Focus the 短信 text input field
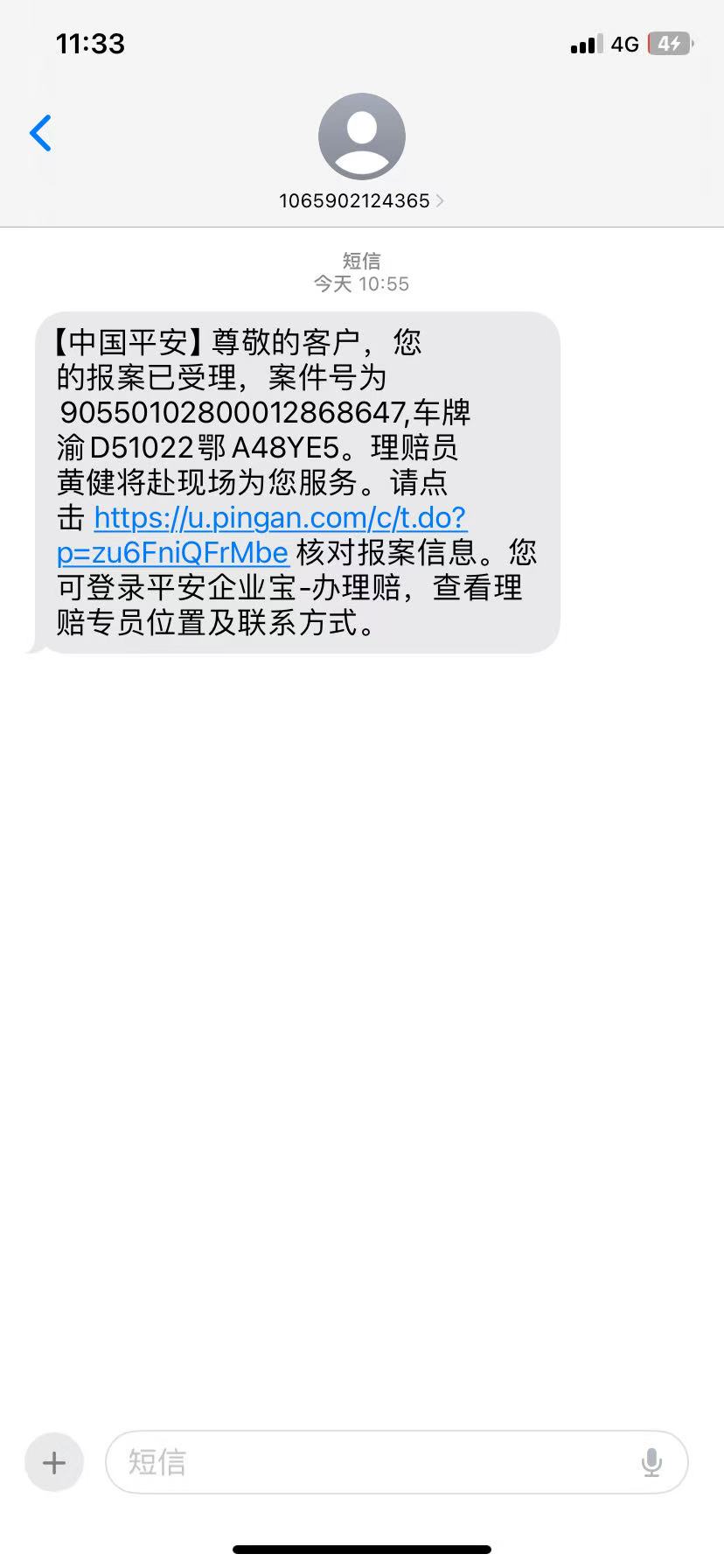The image size is (724, 1568). 376,1462
